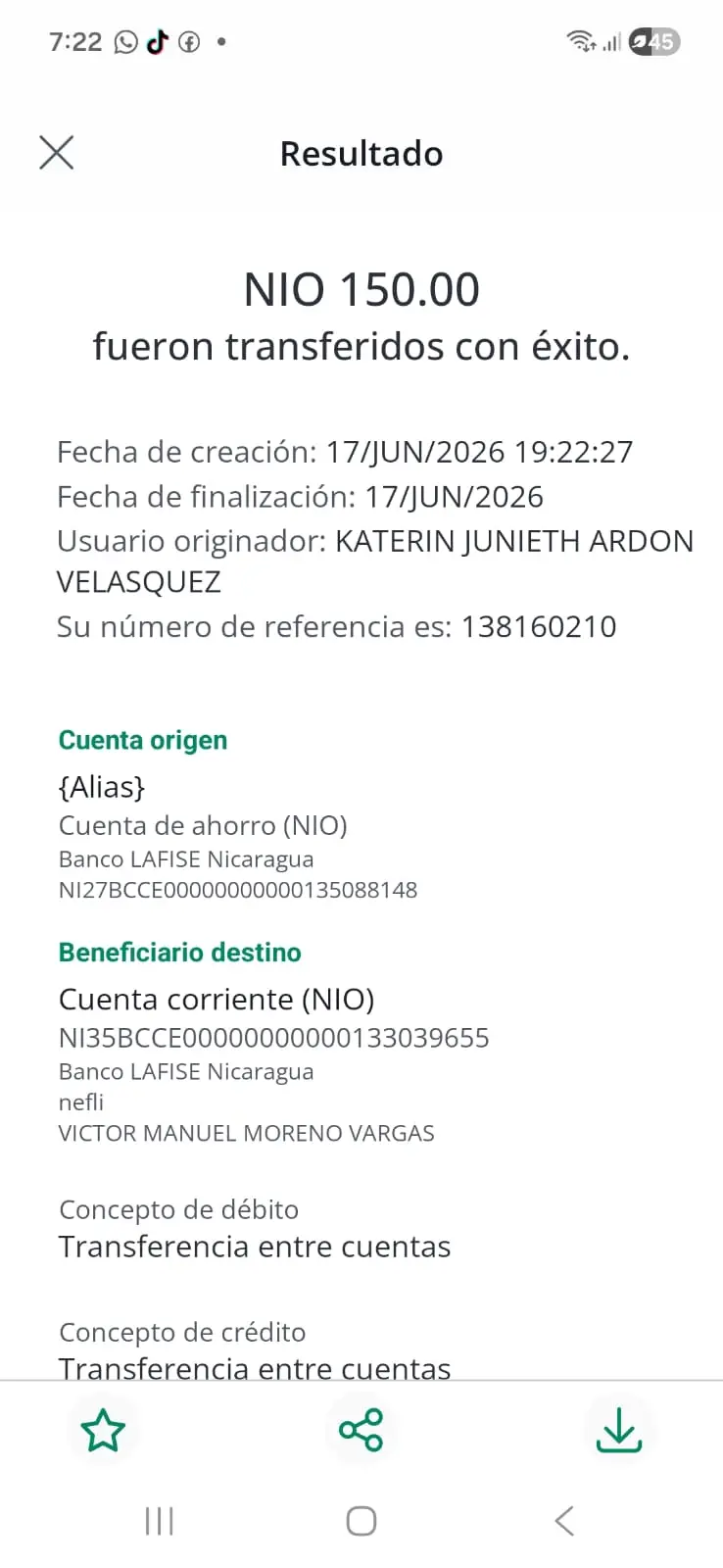Screen dimensions: 723x1568
Task: Share the transfer receipt
Action: click(361, 1431)
